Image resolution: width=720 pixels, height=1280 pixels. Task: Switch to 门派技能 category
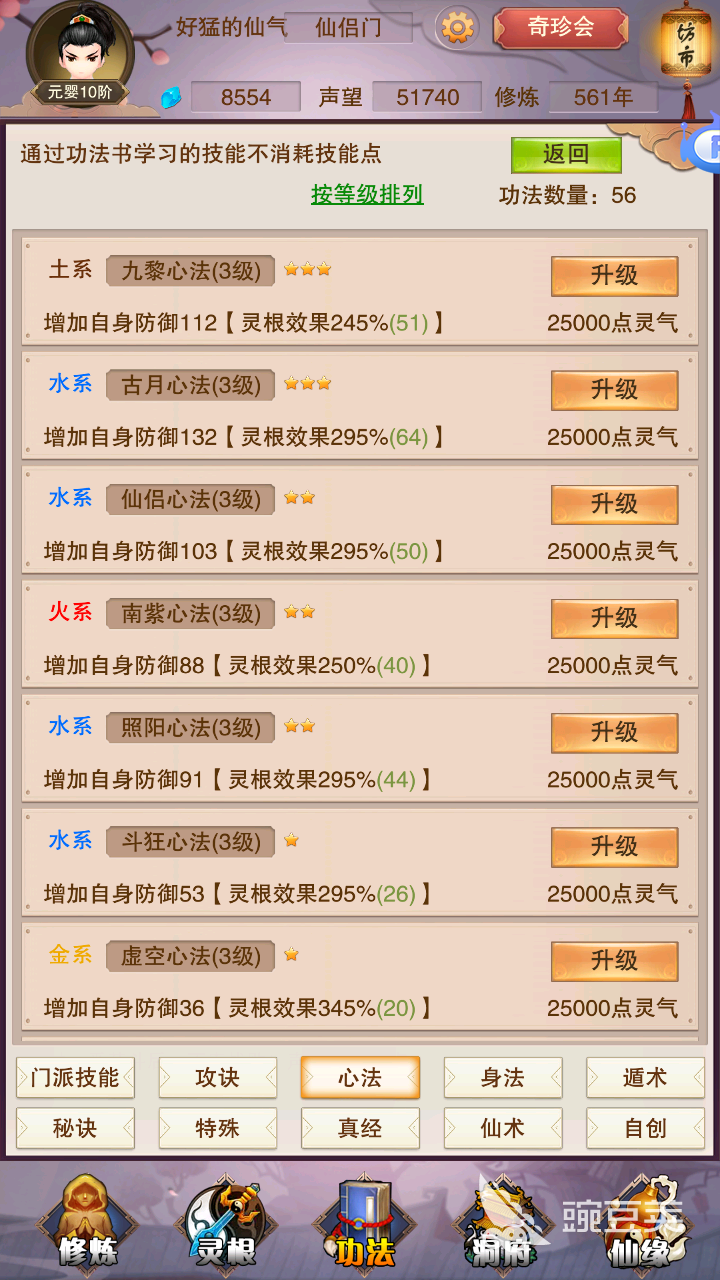point(75,1077)
